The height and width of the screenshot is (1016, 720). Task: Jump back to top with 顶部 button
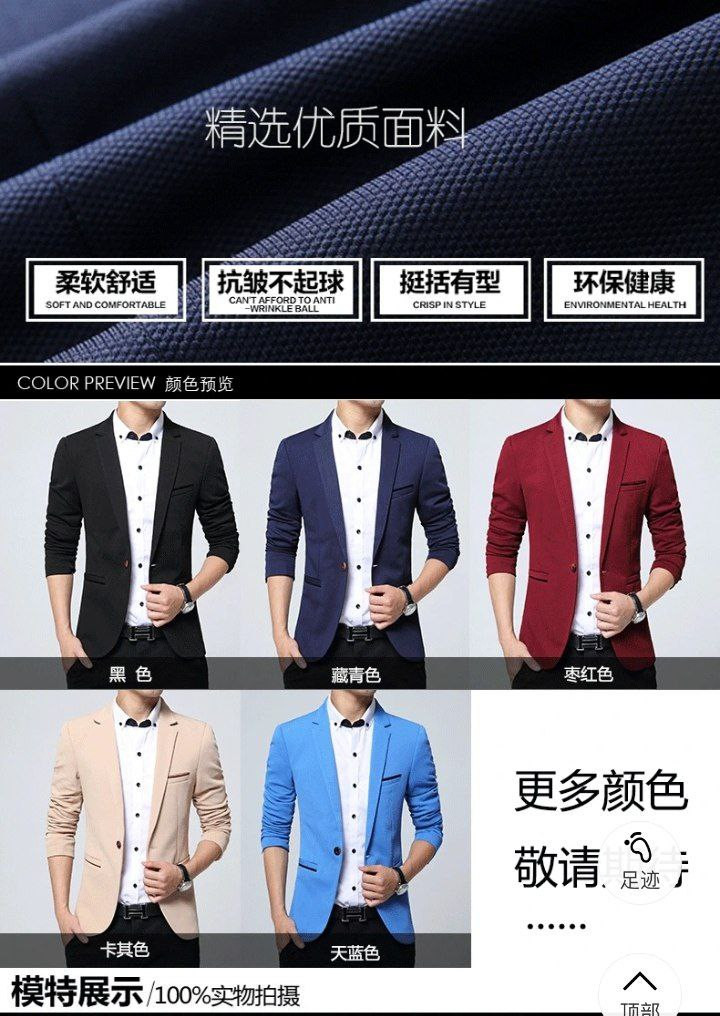(x=640, y=990)
